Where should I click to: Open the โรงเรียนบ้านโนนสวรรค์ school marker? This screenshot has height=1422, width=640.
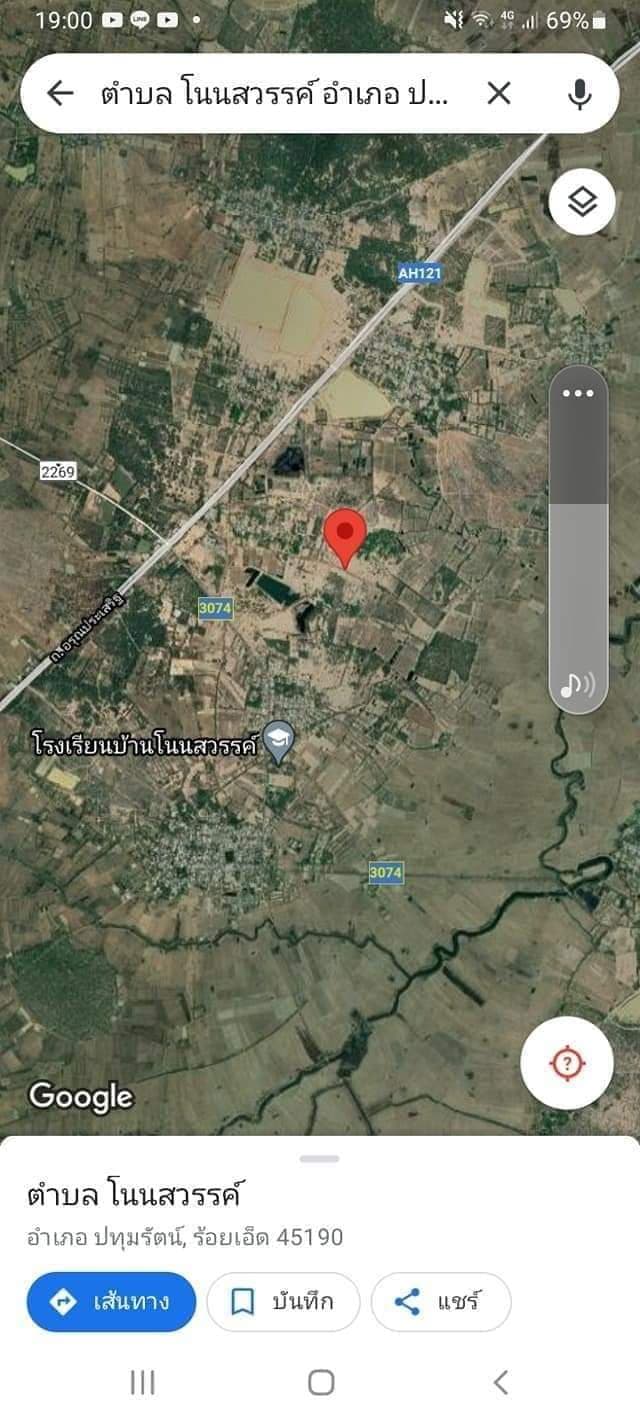pos(279,744)
